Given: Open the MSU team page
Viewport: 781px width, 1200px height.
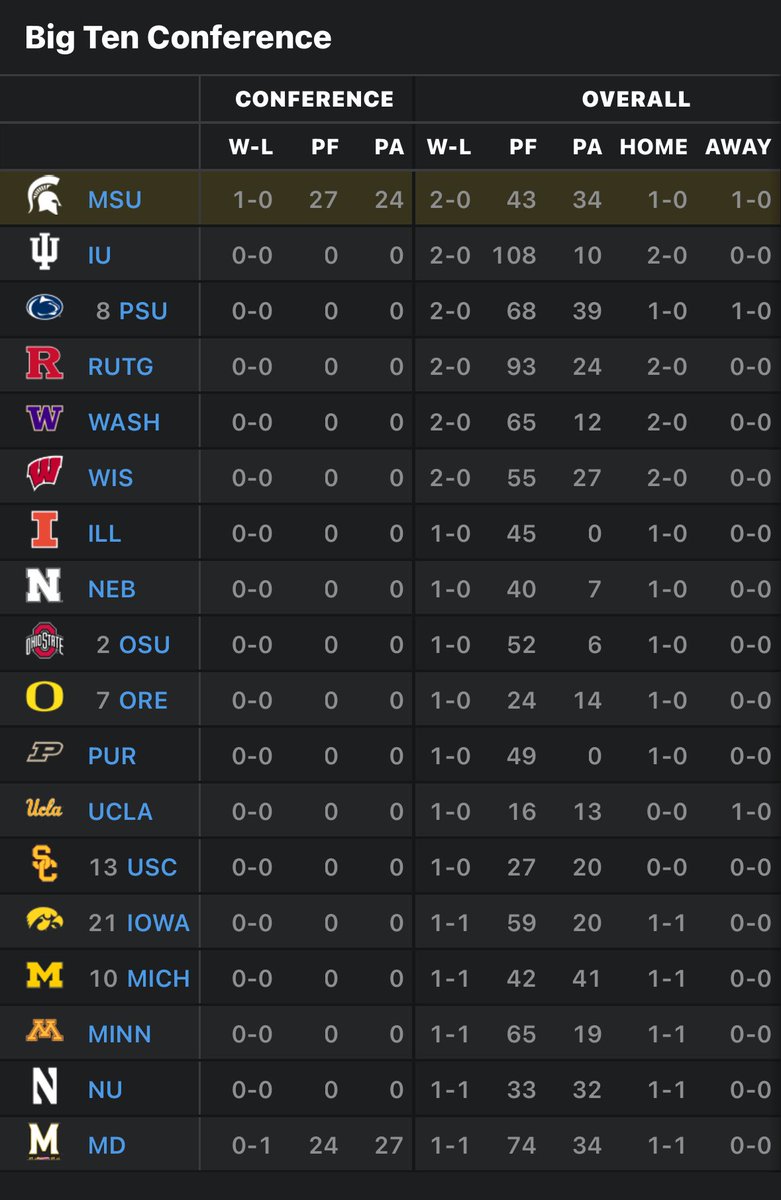Looking at the screenshot, I should pos(114,199).
